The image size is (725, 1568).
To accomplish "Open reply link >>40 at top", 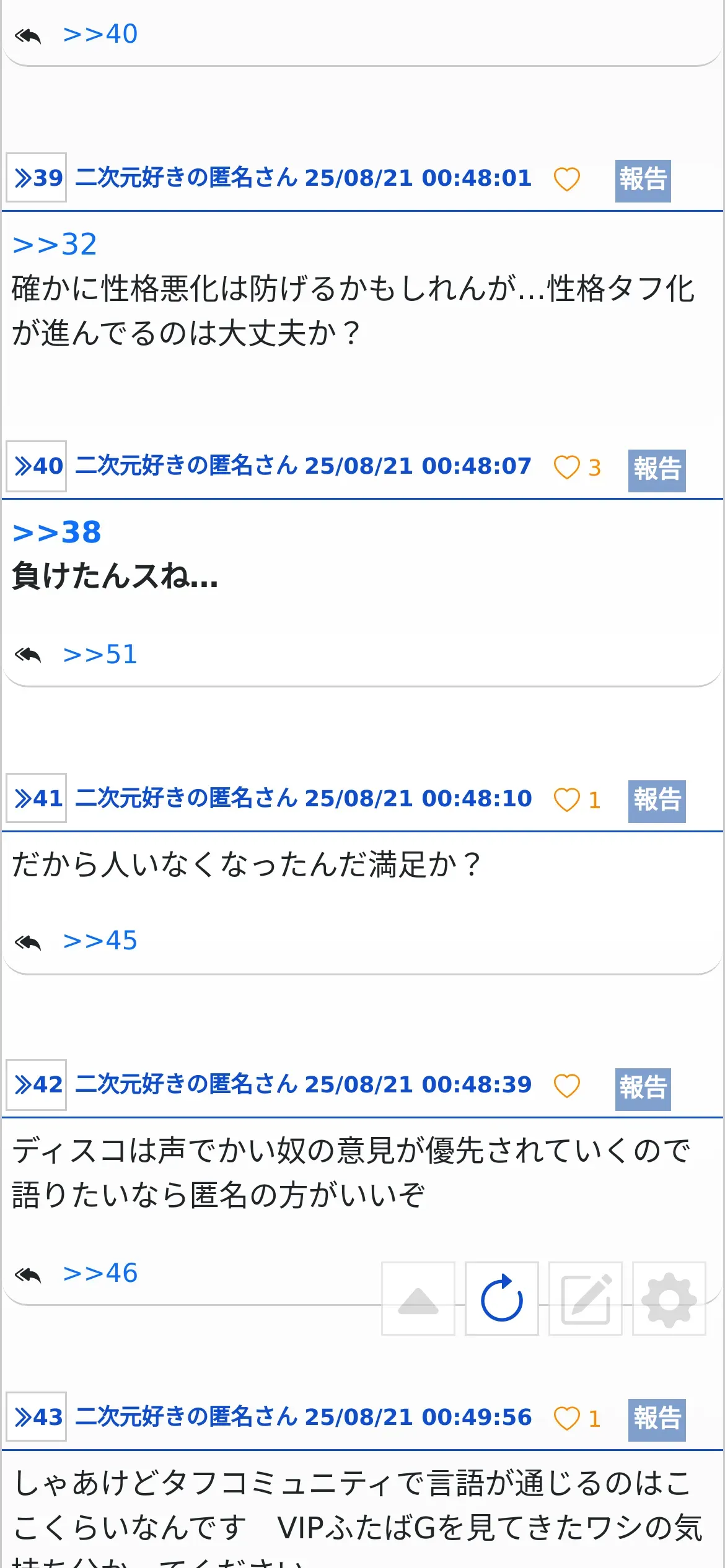I will 100,34.
